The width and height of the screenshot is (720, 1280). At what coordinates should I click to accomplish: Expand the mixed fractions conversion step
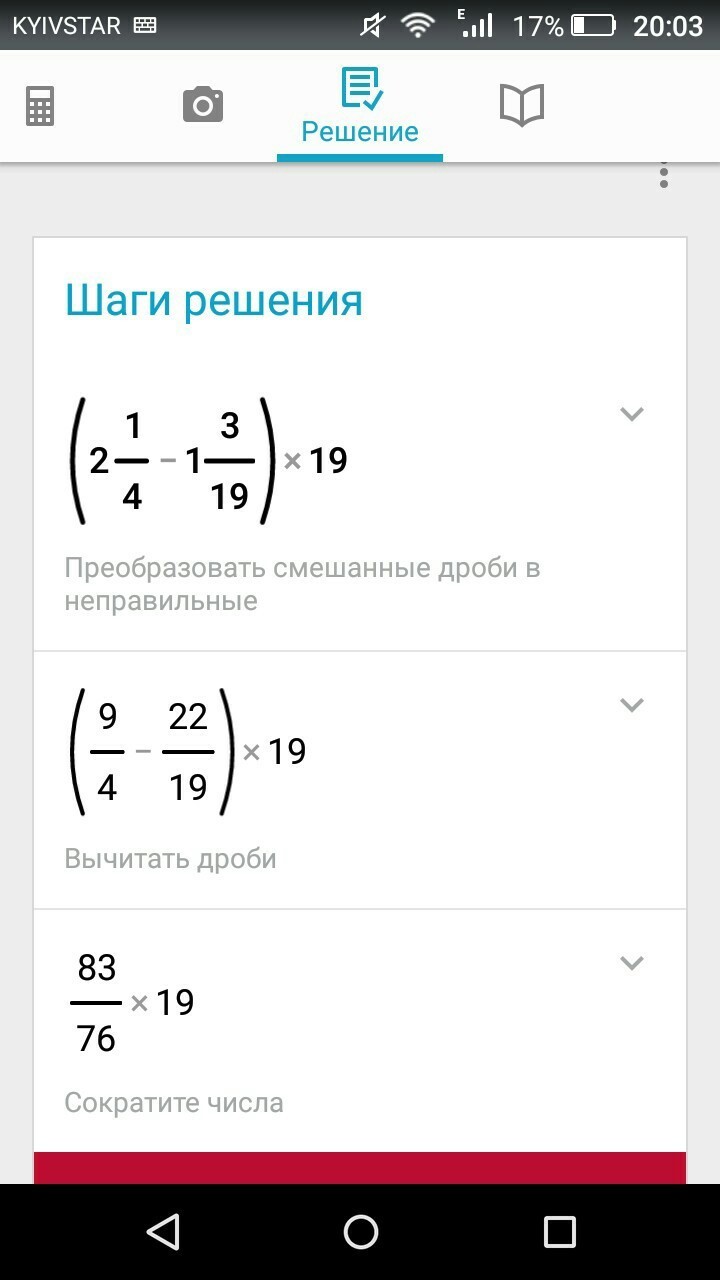click(x=631, y=414)
